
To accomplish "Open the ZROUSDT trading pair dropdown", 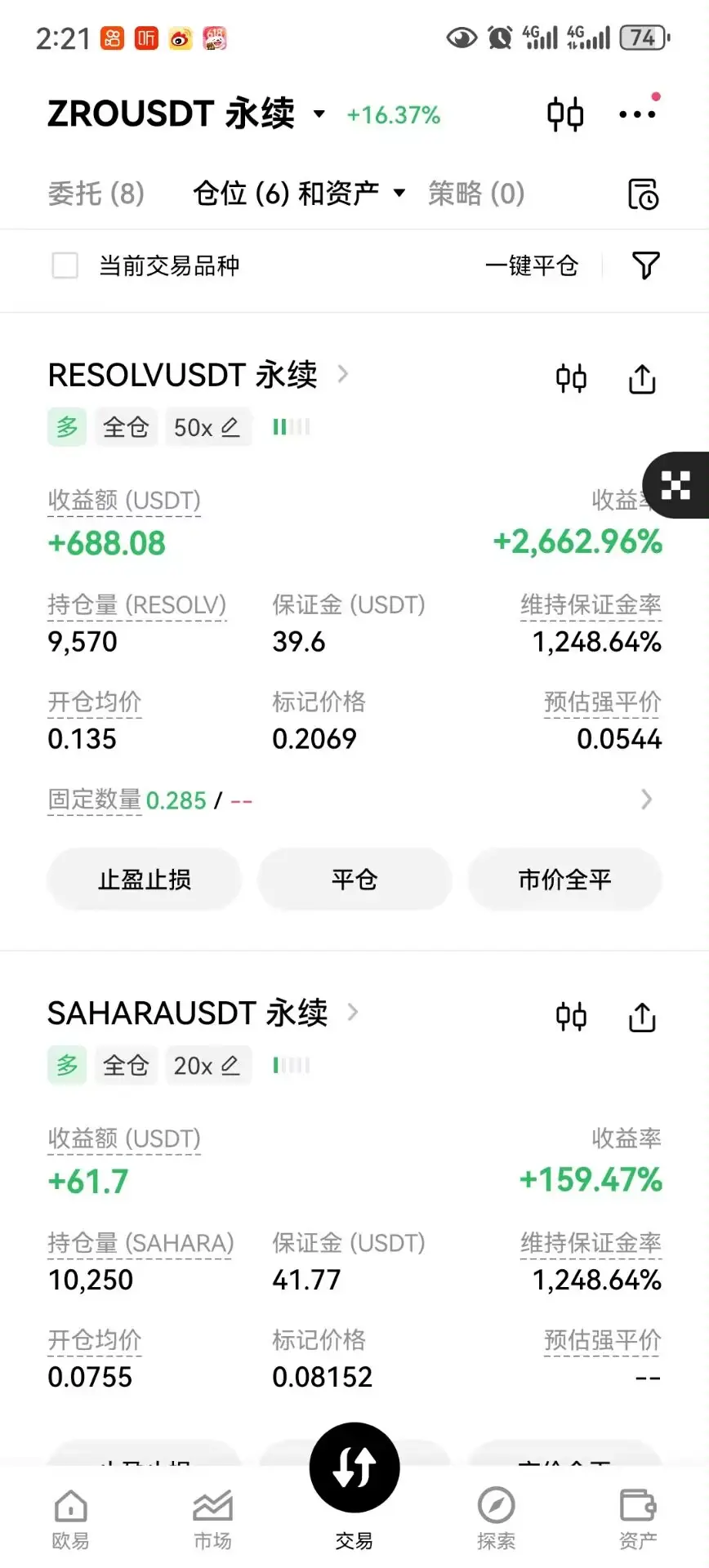I will (x=319, y=114).
